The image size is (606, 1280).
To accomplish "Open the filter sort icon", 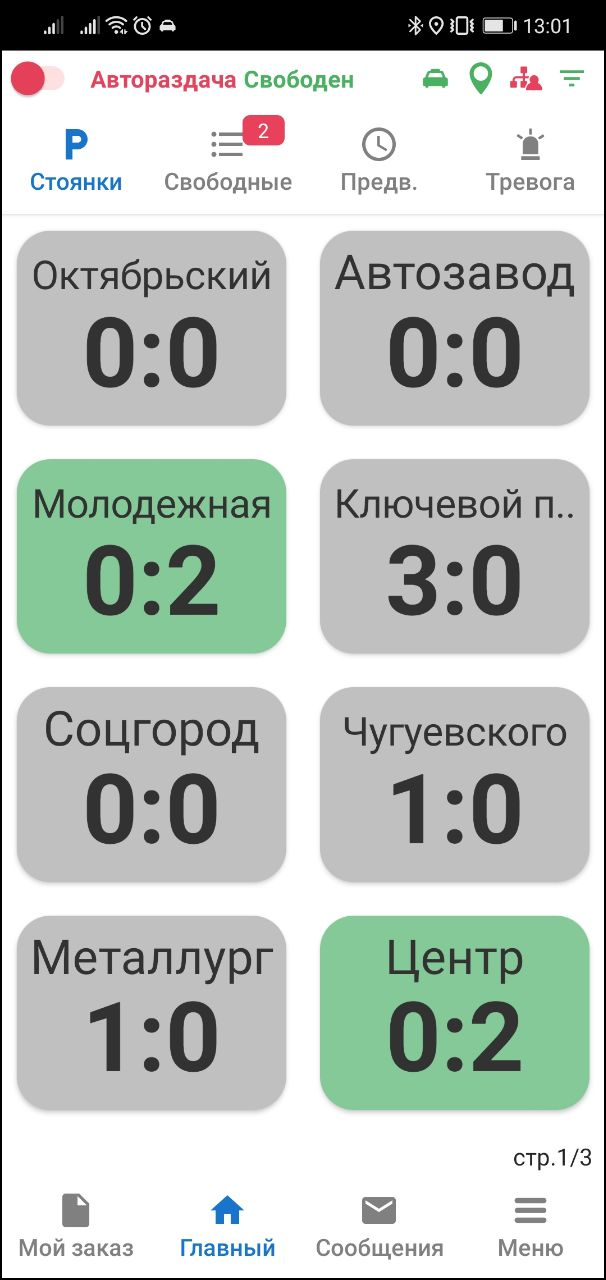I will coord(572,79).
